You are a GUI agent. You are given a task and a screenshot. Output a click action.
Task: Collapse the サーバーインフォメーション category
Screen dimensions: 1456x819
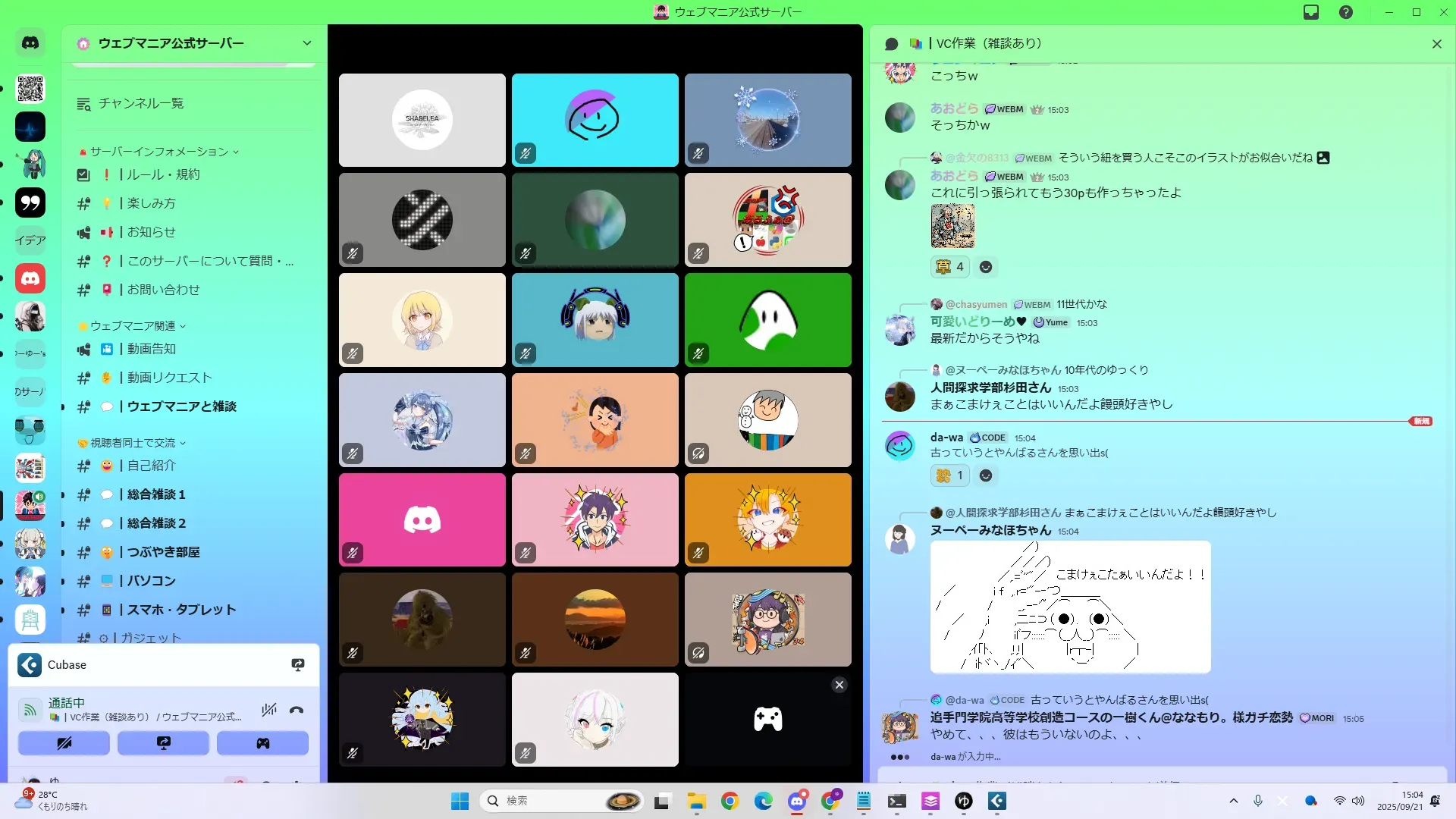(x=159, y=152)
